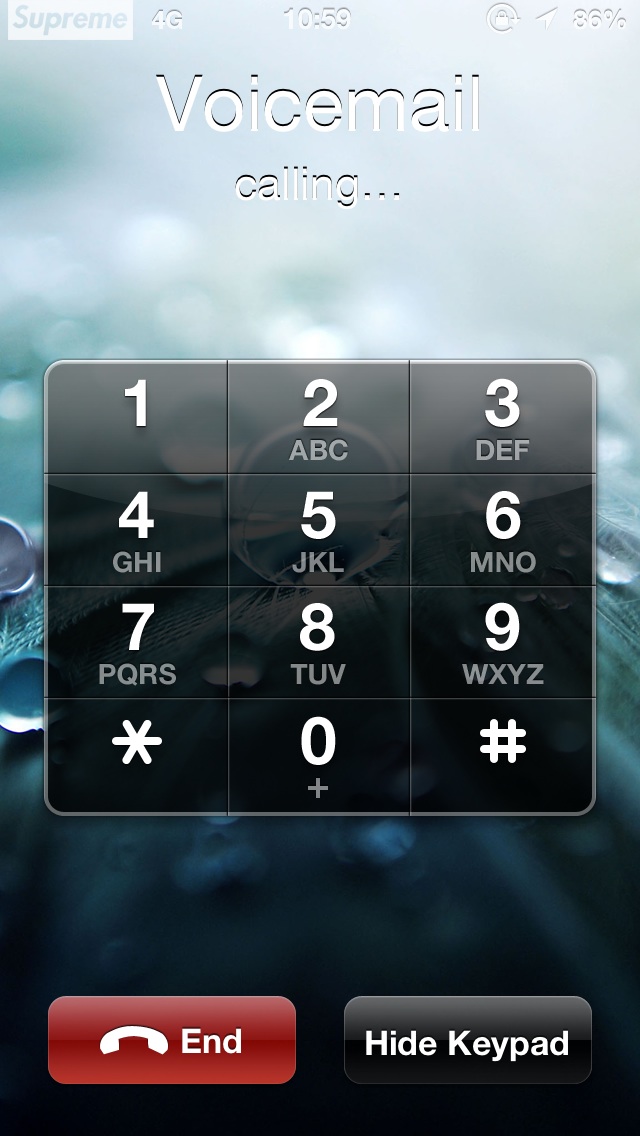This screenshot has height=1136, width=640.
Task: Enter the star key
Action: (x=137, y=756)
